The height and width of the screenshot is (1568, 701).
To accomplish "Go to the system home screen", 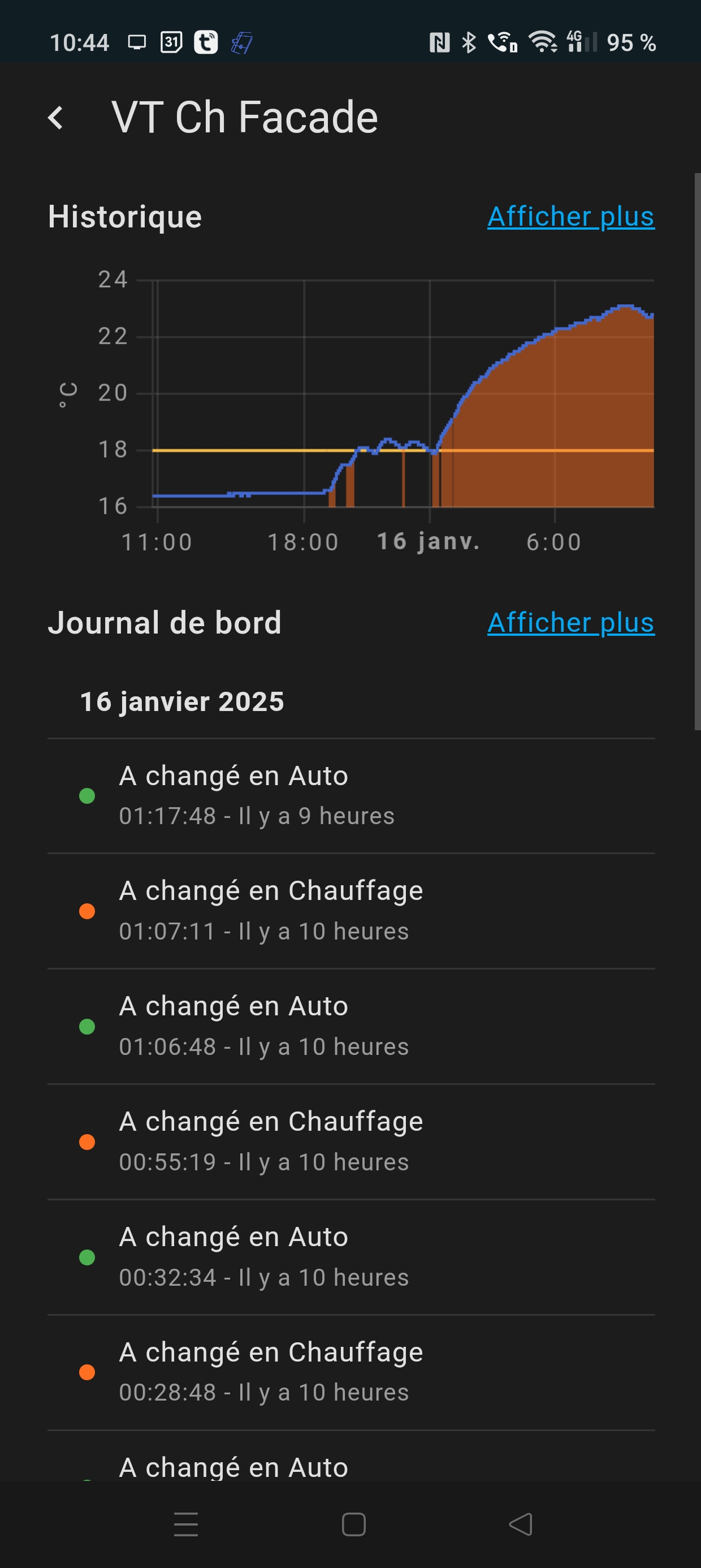I will pyautogui.click(x=353, y=1524).
